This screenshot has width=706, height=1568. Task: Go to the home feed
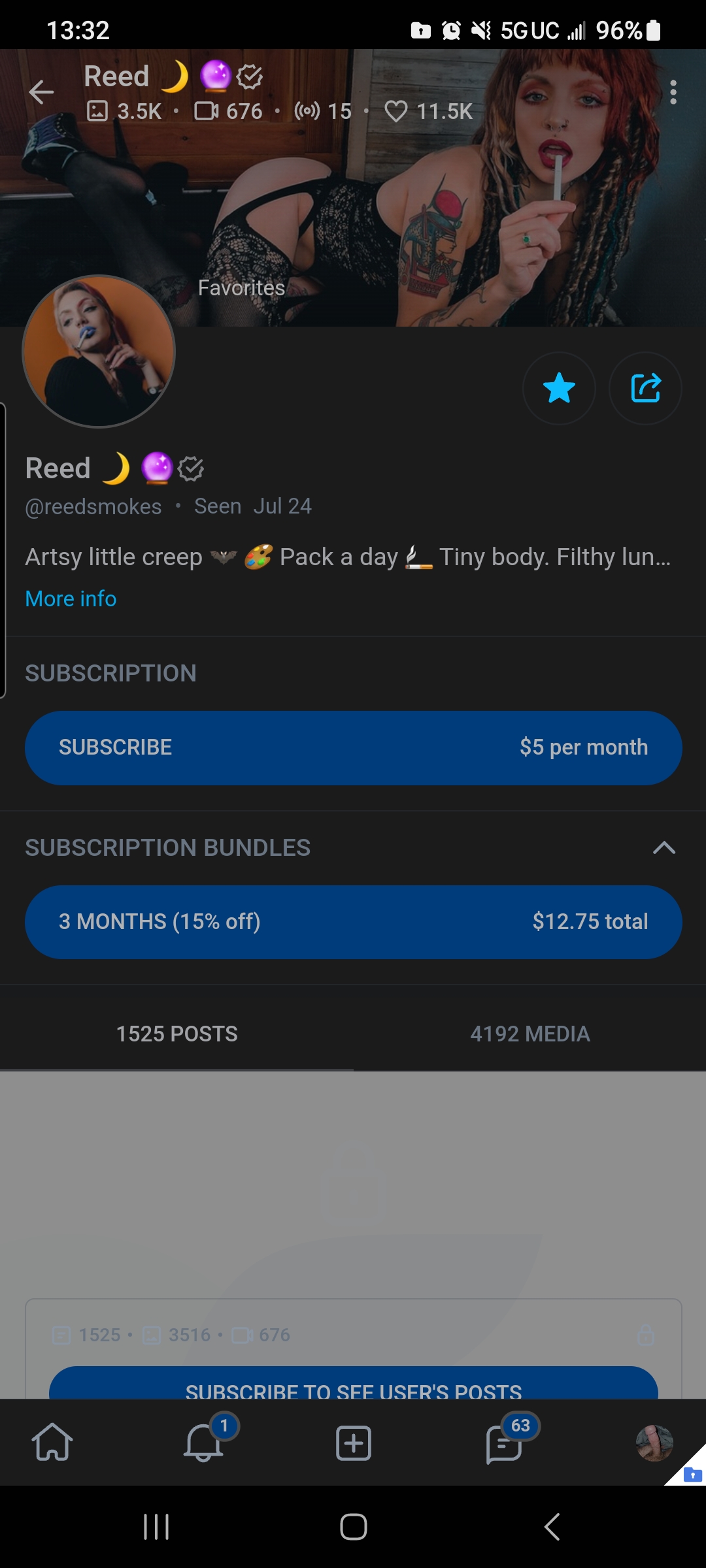tap(52, 1443)
